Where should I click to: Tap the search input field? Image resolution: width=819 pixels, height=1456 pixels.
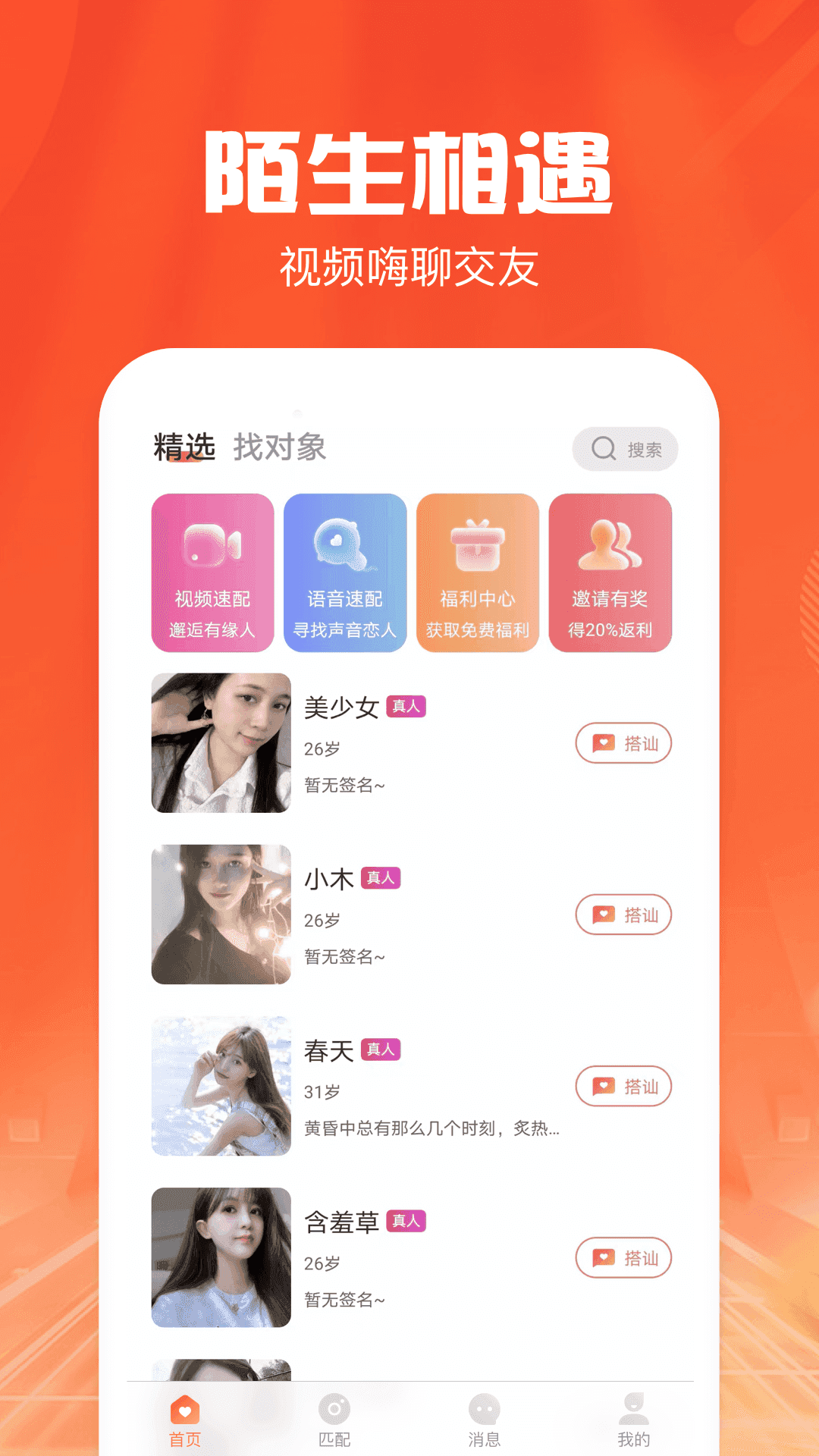(641, 449)
